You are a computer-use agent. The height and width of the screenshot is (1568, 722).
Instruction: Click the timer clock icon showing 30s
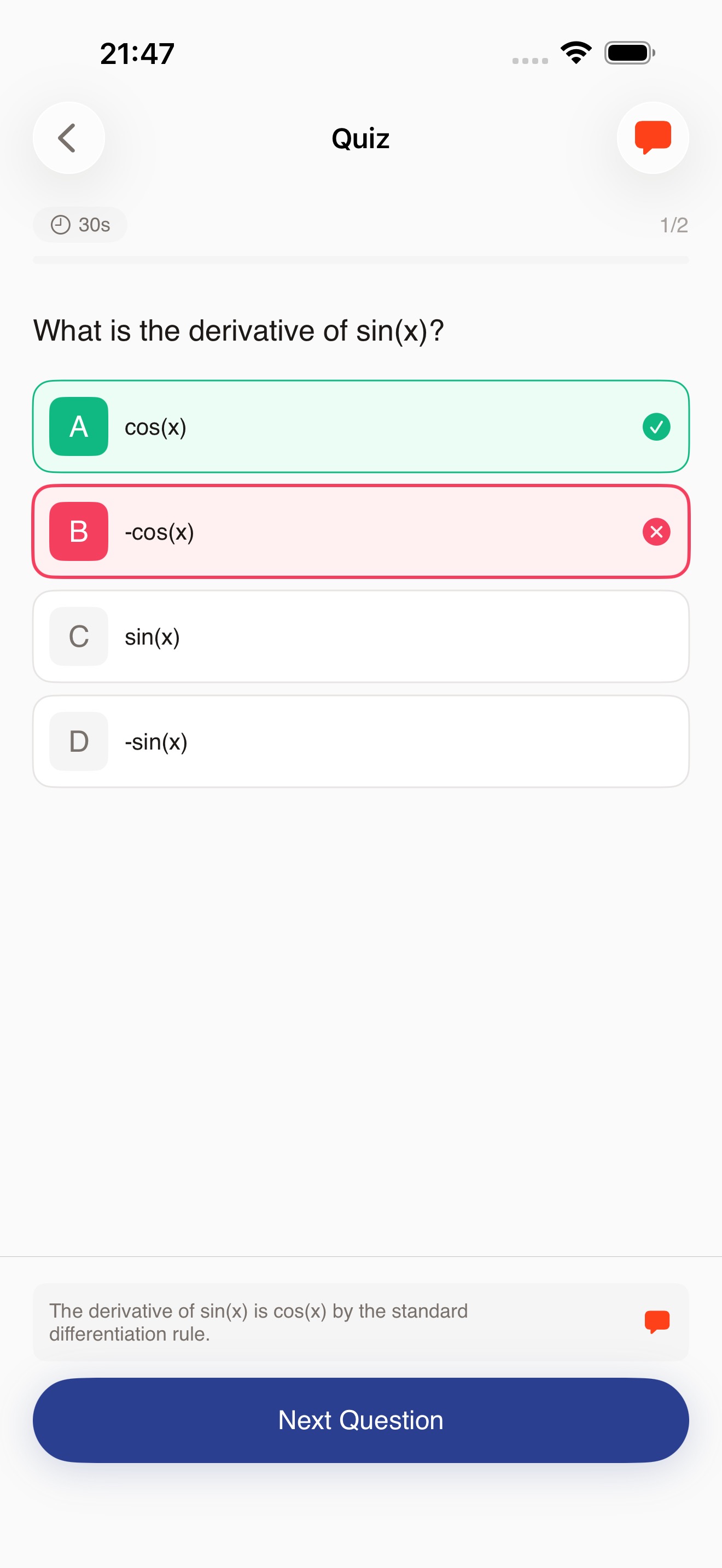[61, 225]
